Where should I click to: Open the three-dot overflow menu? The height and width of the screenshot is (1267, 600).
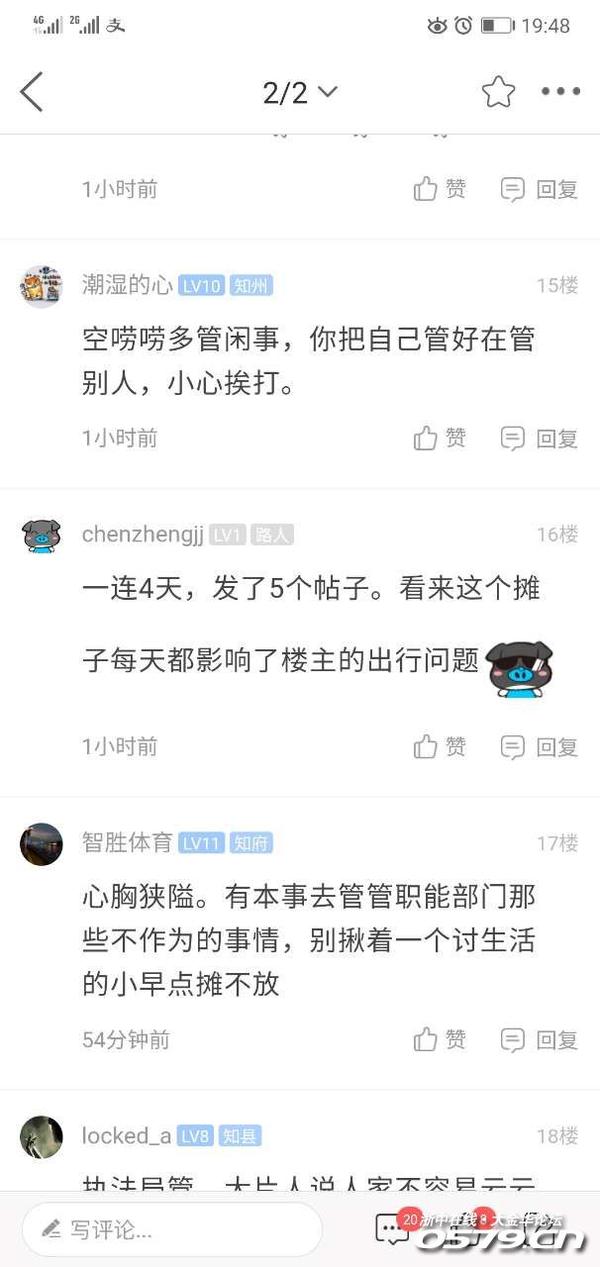560,93
